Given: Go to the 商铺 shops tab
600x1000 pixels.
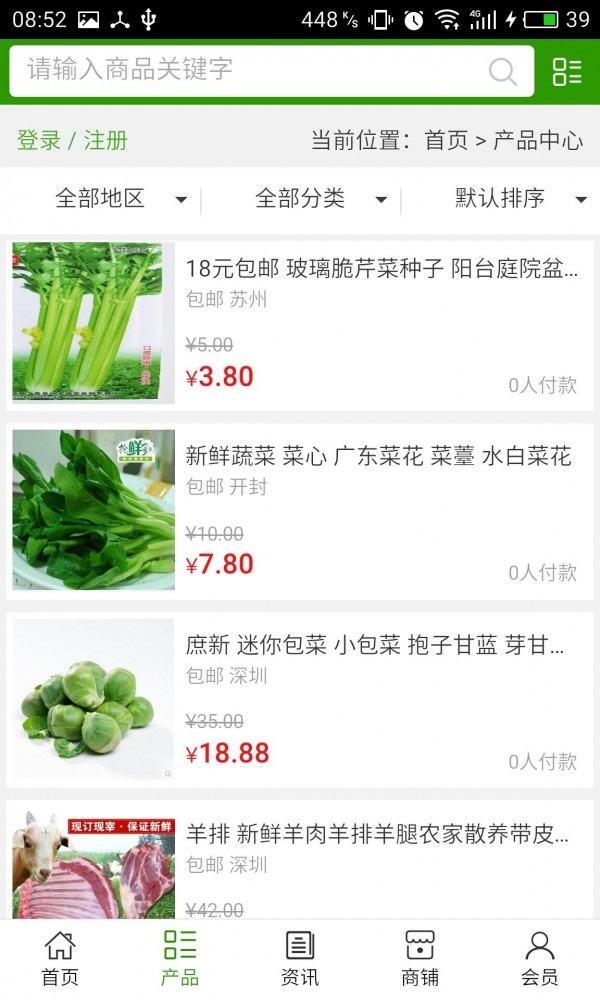Looking at the screenshot, I should pos(420,958).
